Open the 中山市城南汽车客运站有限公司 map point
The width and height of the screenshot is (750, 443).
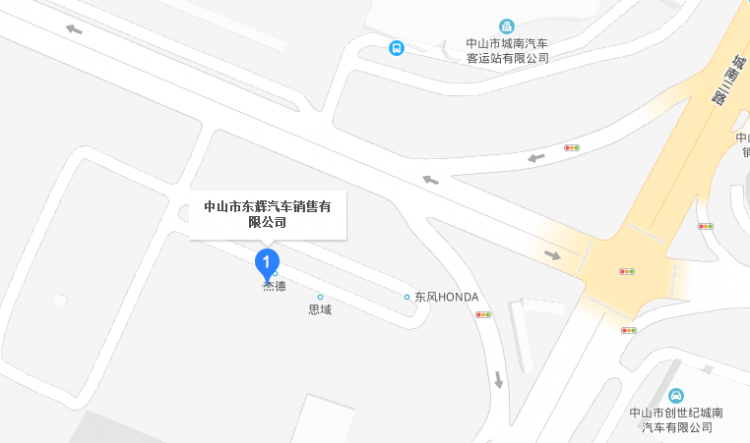[x=507, y=27]
